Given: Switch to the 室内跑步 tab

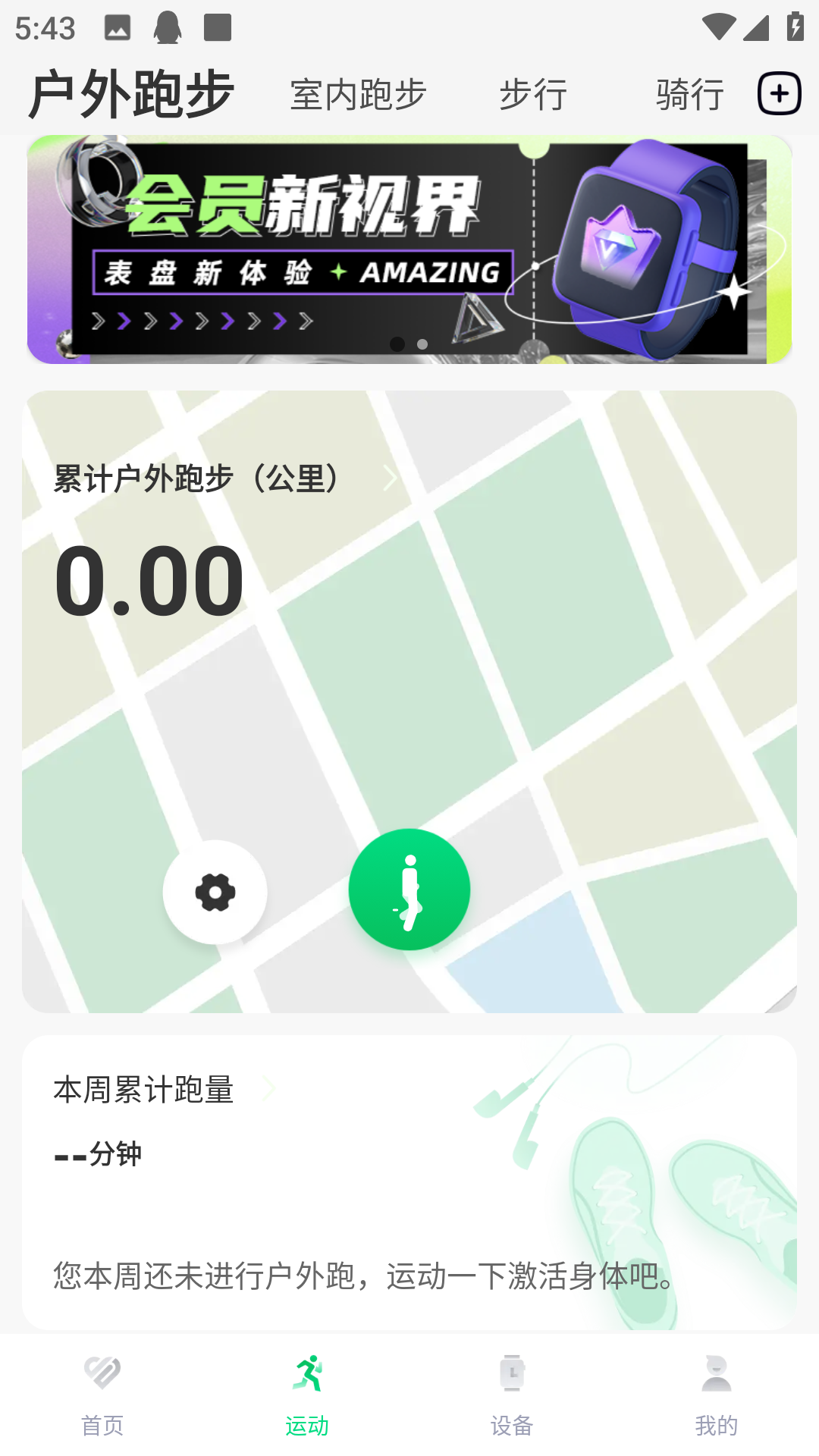Looking at the screenshot, I should click(358, 95).
